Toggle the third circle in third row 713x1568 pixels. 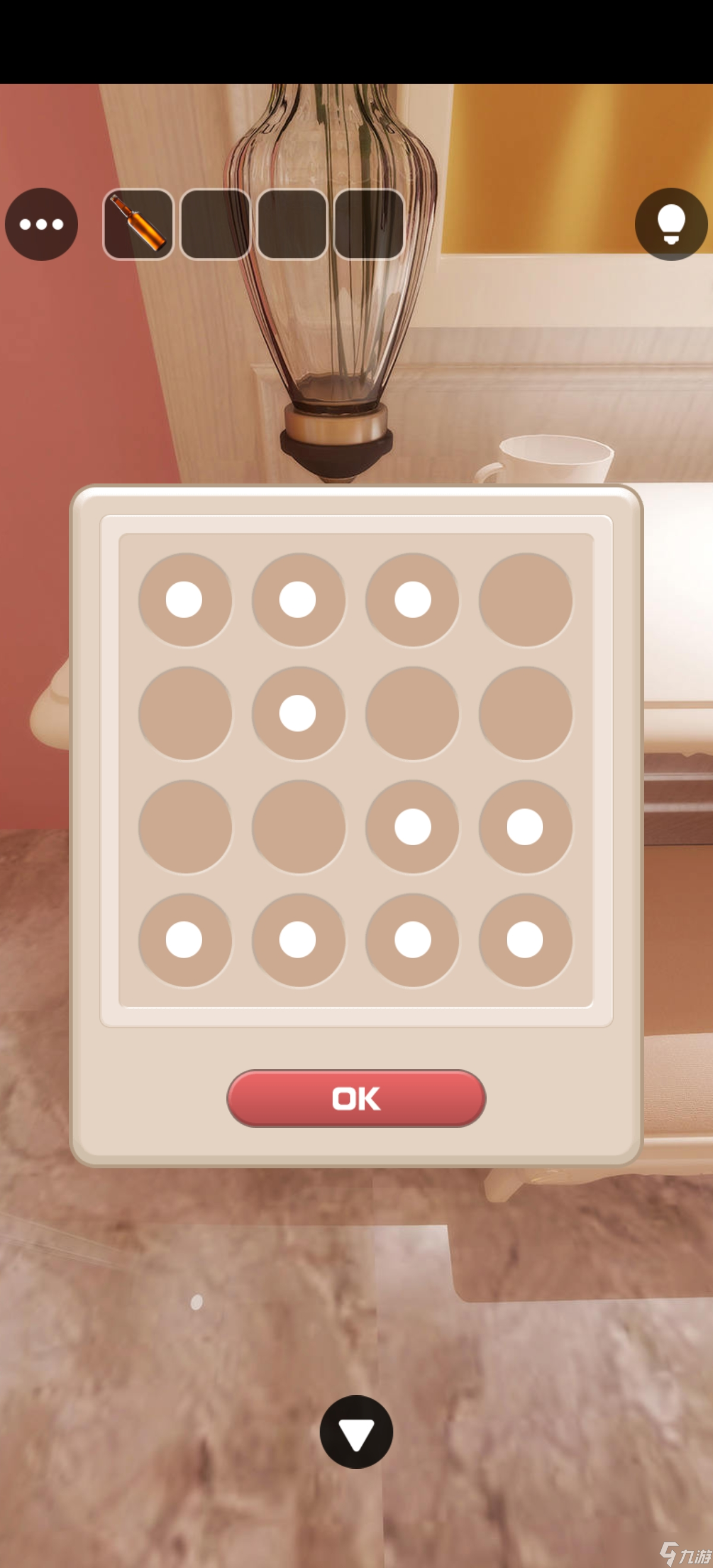(412, 827)
